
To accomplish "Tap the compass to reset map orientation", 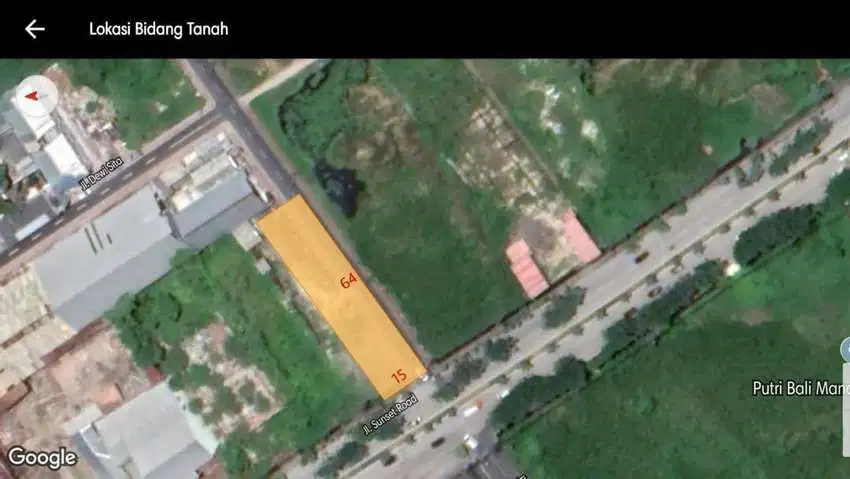I will click(x=36, y=95).
